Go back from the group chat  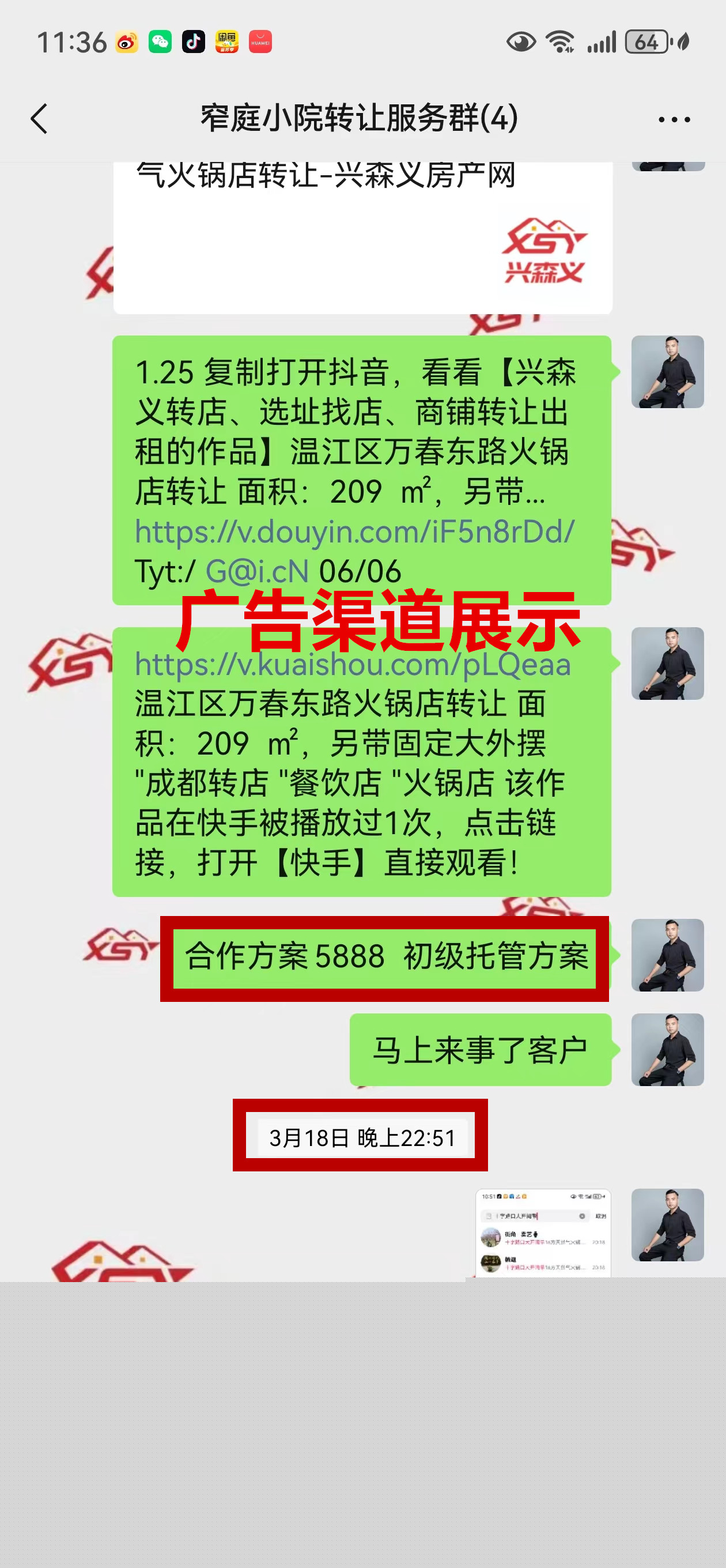click(39, 119)
